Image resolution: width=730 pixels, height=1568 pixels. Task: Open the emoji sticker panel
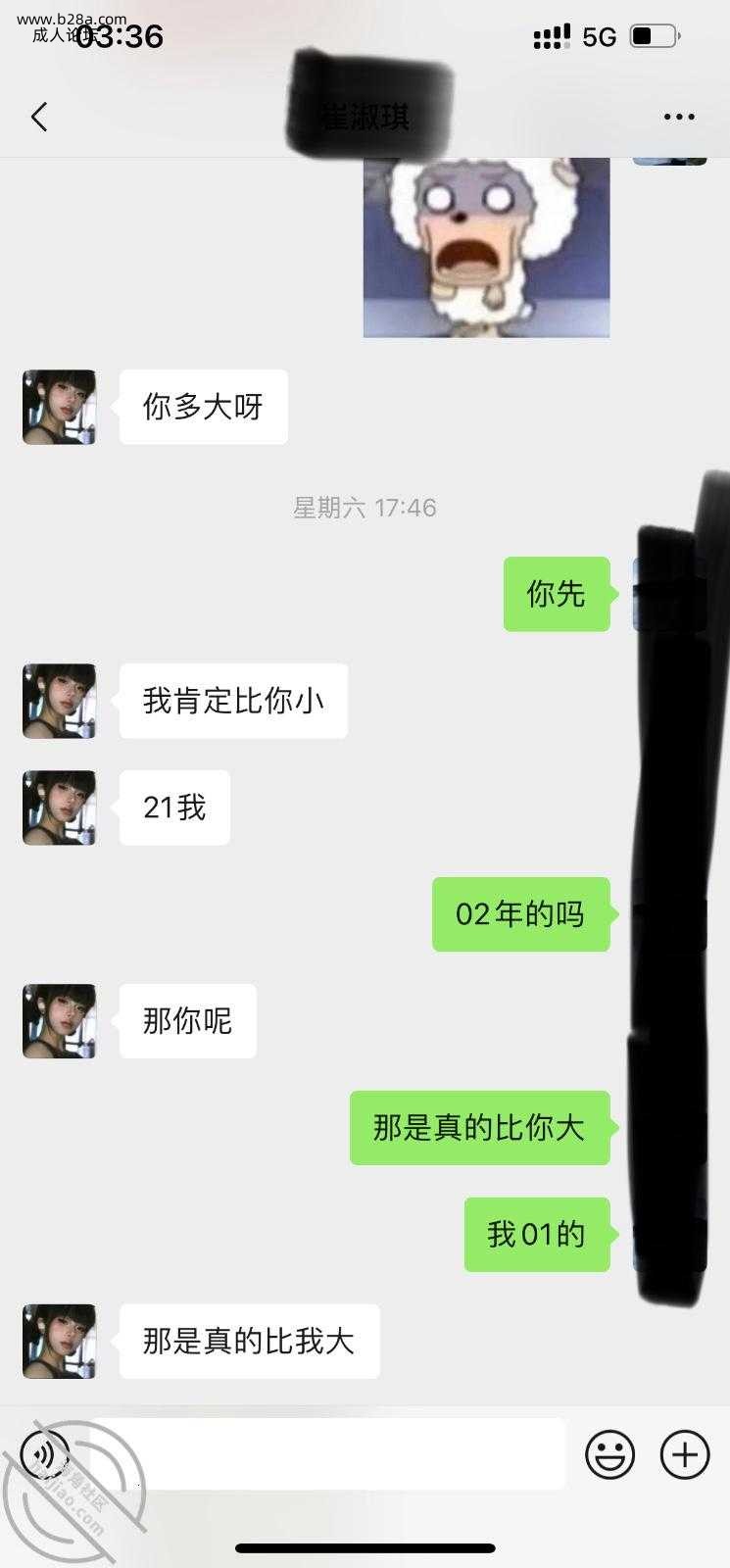[609, 1454]
